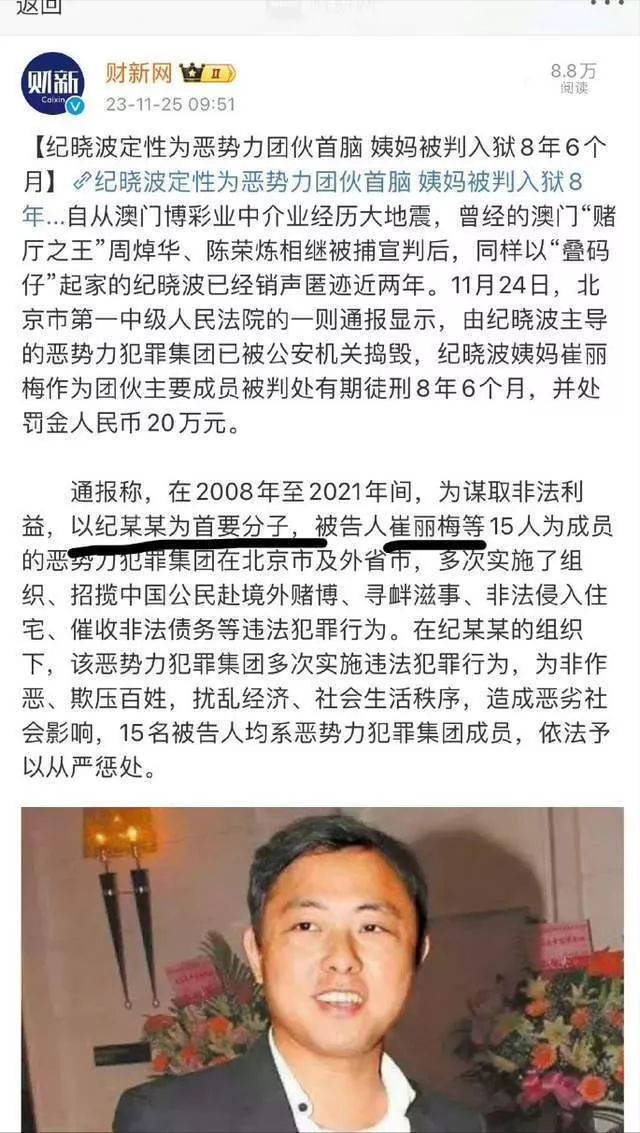
Task: Open the 财新网 profile avatar
Action: pyautogui.click(x=52, y=83)
